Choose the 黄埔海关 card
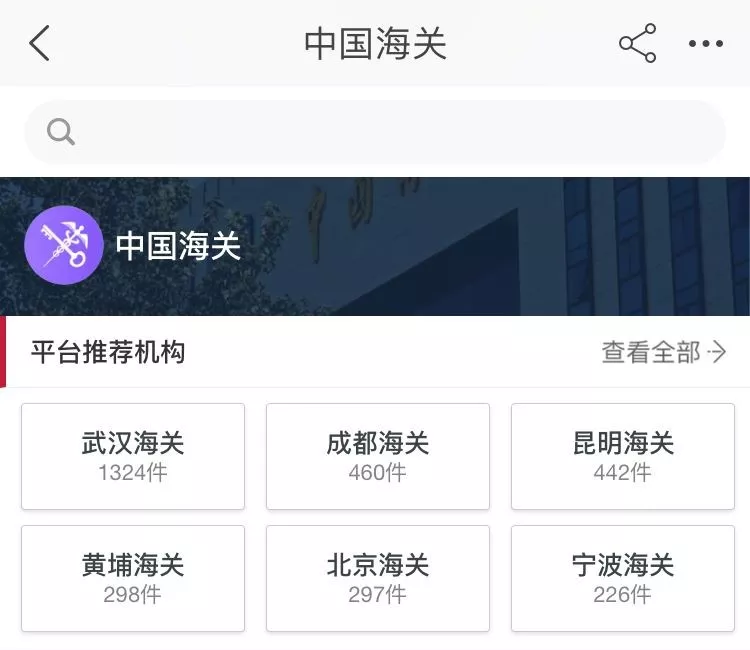 133,578
